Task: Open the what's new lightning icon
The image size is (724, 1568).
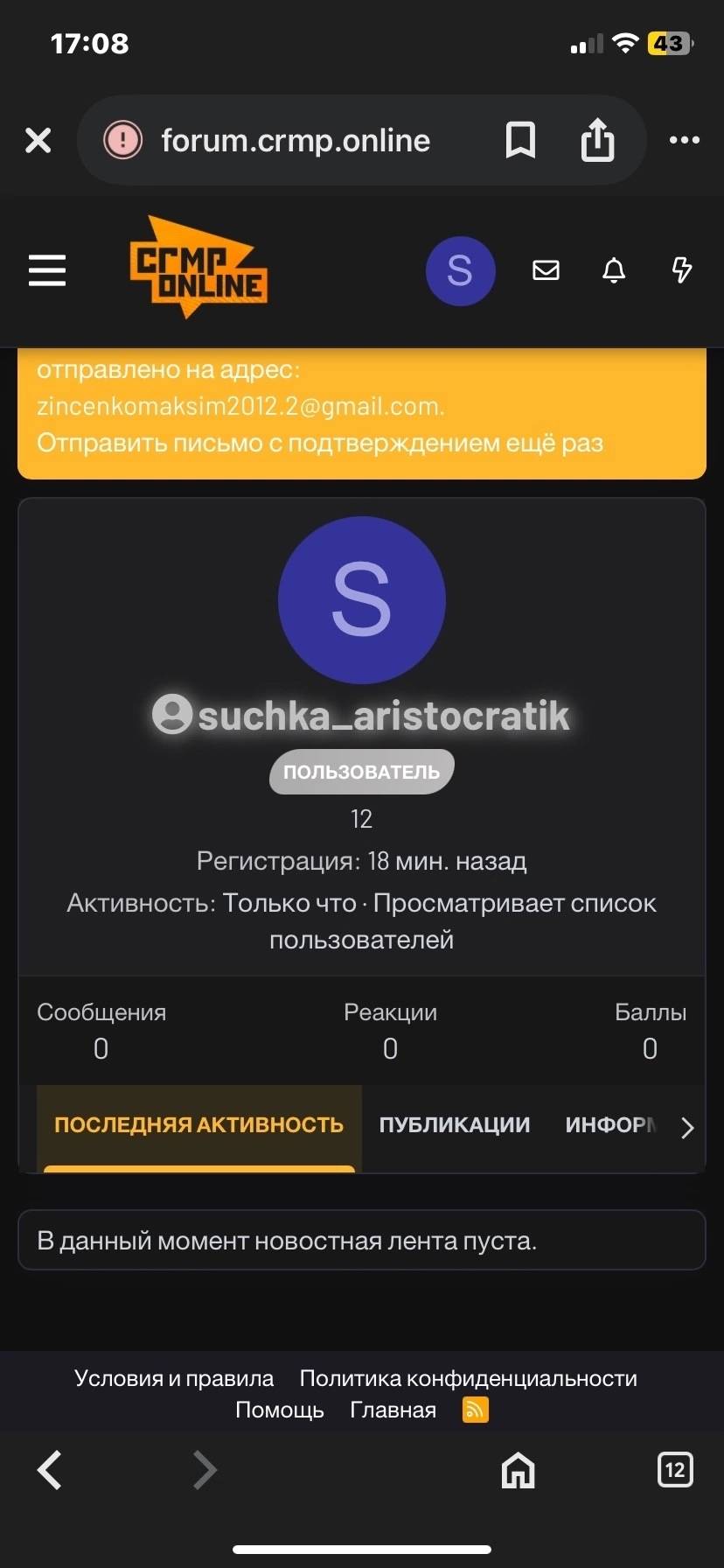Action: click(682, 270)
